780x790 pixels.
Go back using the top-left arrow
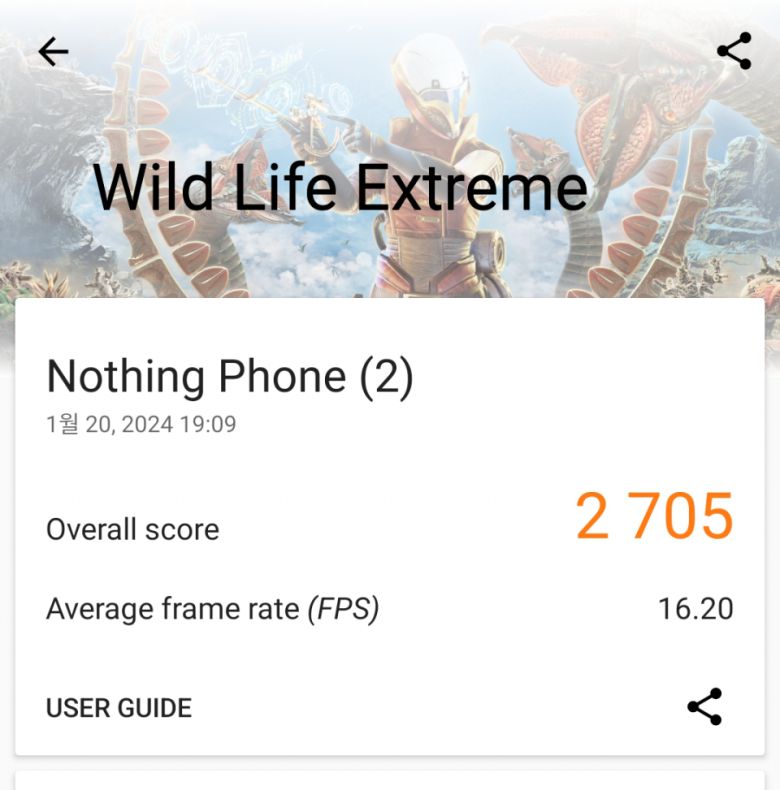[x=53, y=52]
